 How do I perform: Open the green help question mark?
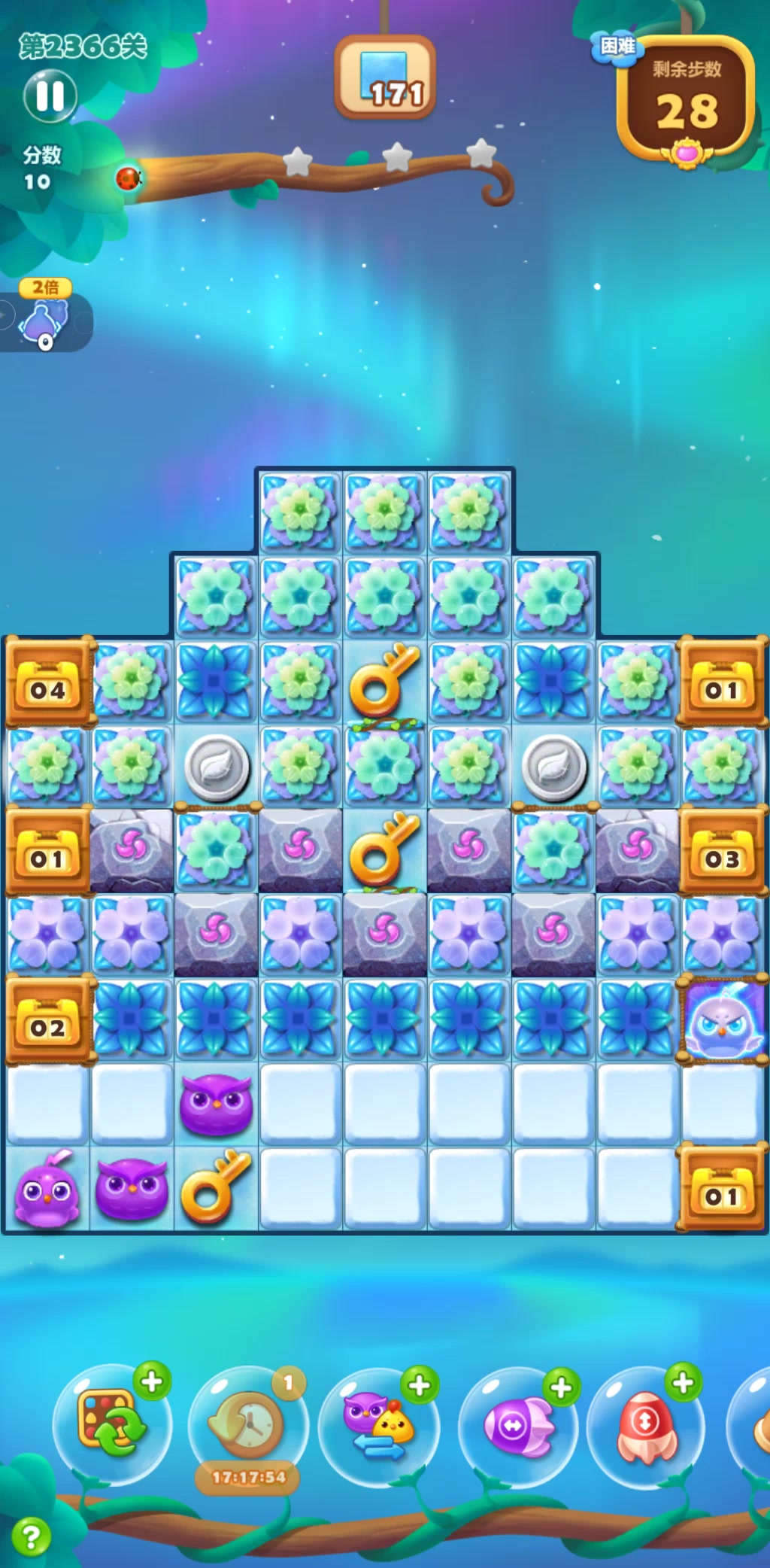point(31,1537)
